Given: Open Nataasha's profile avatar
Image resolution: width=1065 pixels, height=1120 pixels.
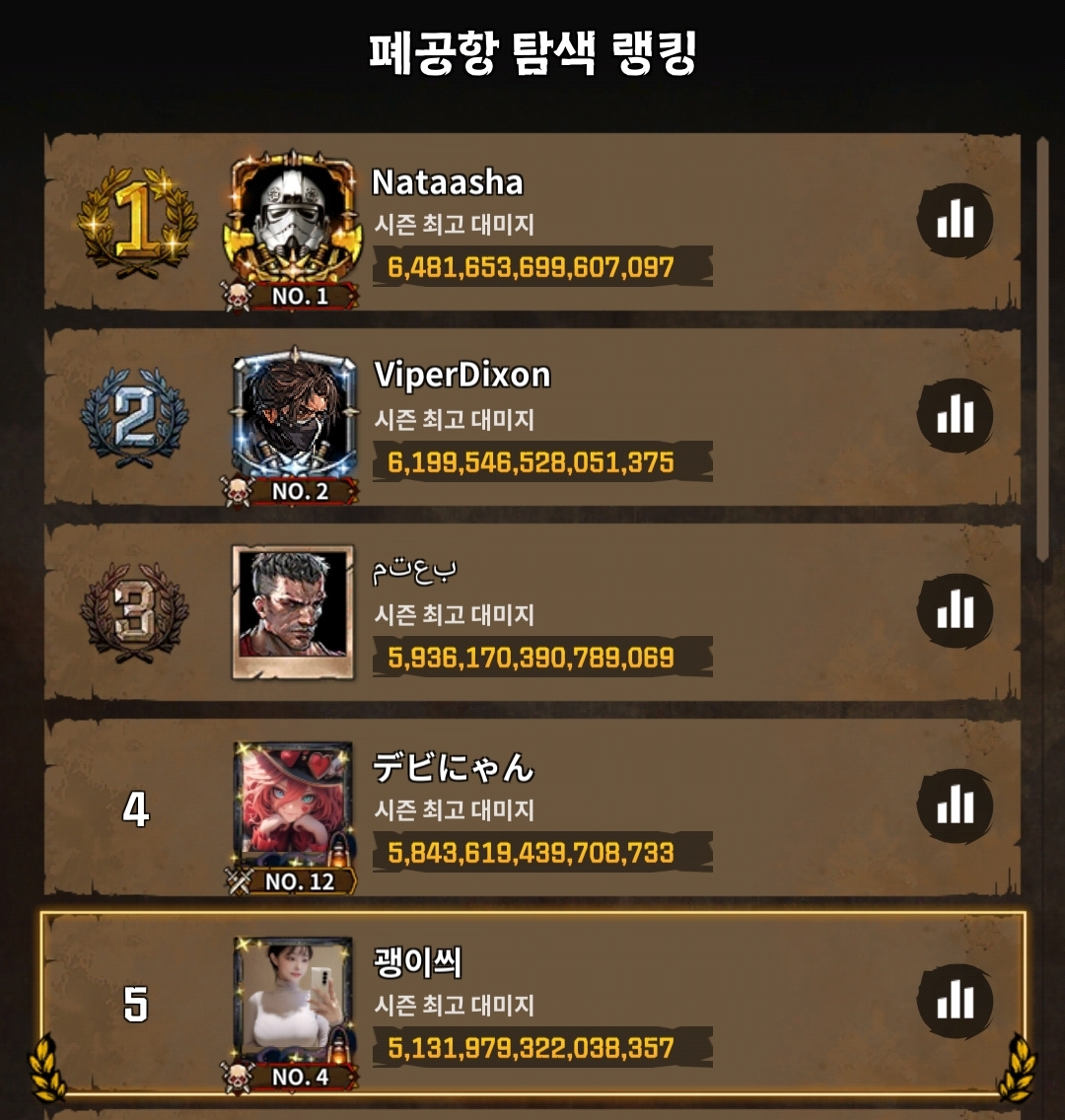Looking at the screenshot, I should [x=293, y=223].
